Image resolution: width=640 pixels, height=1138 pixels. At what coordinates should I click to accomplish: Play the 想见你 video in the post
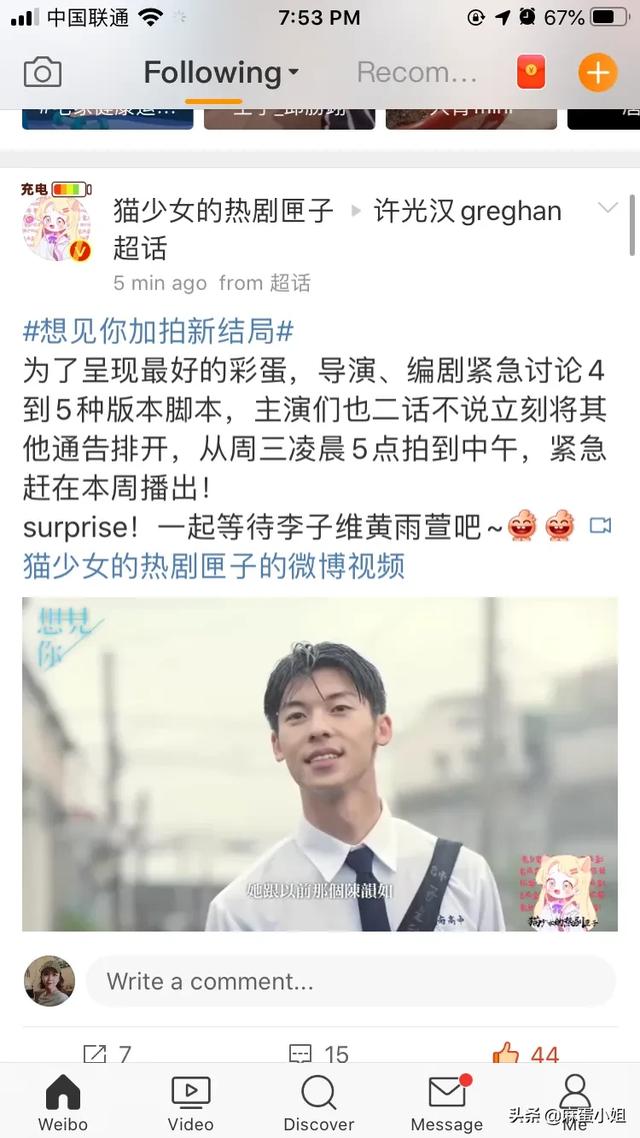click(x=320, y=764)
